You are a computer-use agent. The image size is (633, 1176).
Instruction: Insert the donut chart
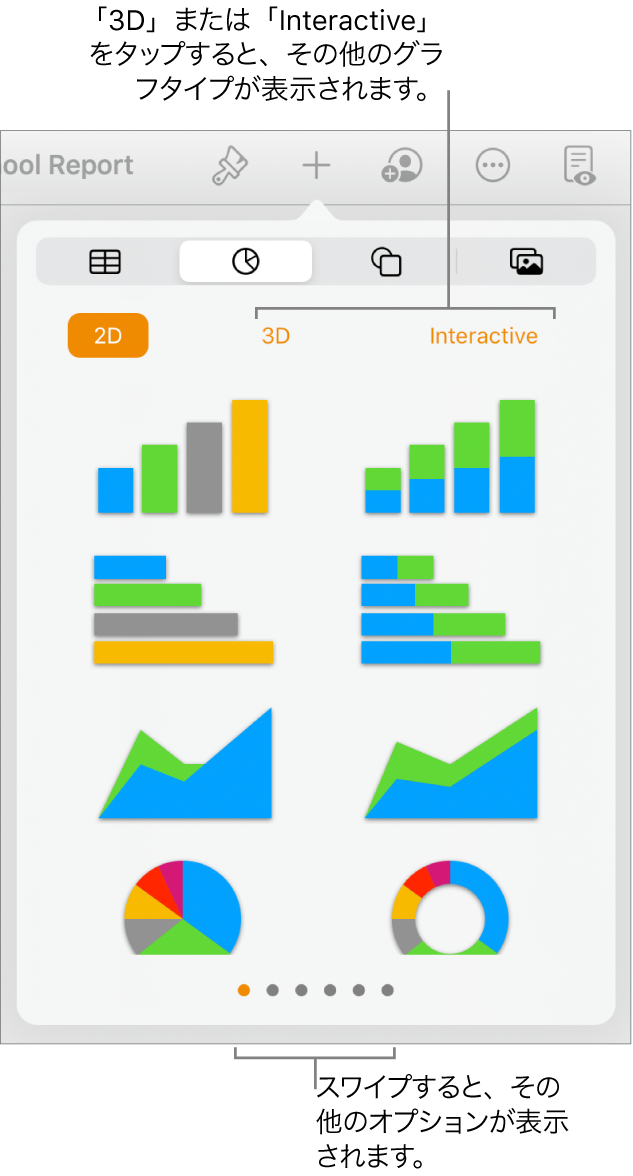tap(450, 907)
